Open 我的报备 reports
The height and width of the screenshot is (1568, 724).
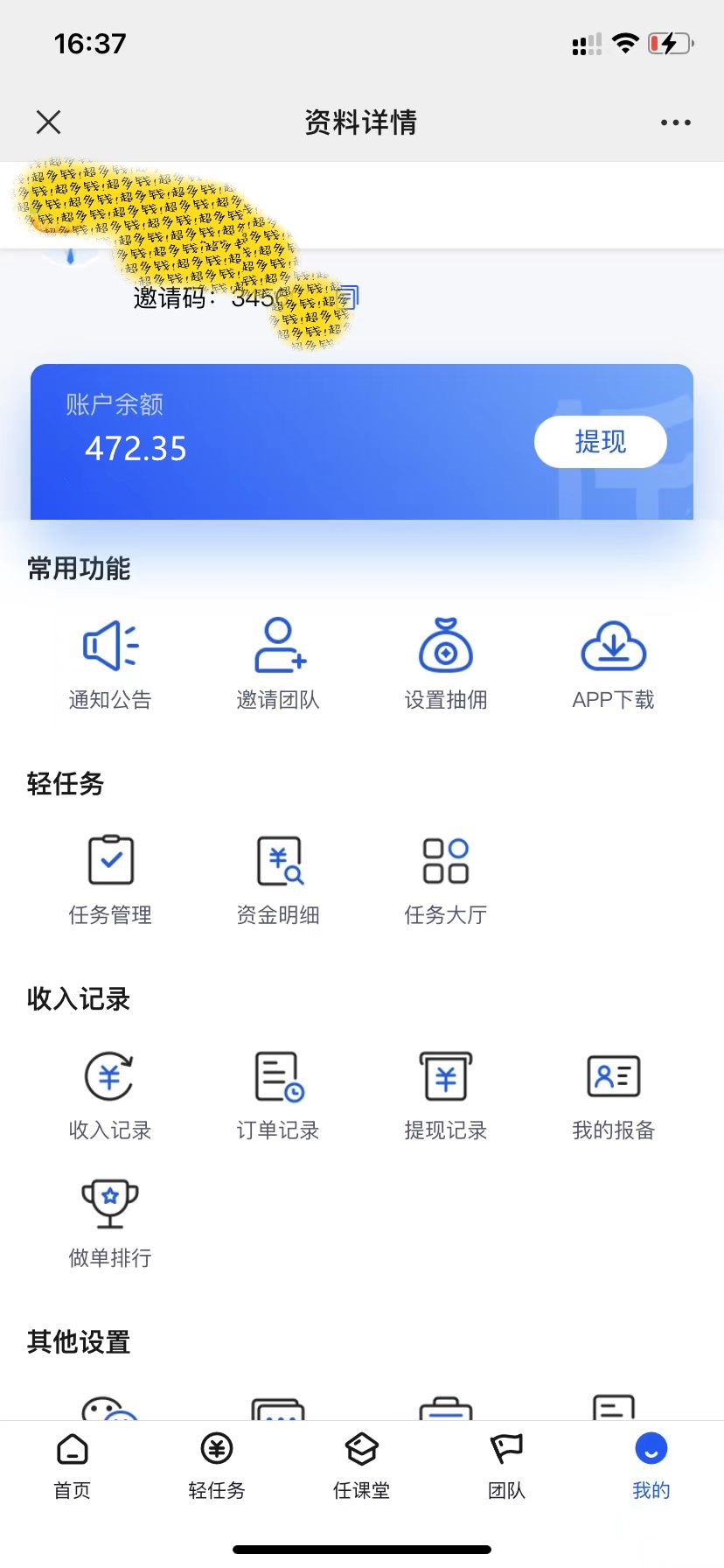pos(613,1094)
